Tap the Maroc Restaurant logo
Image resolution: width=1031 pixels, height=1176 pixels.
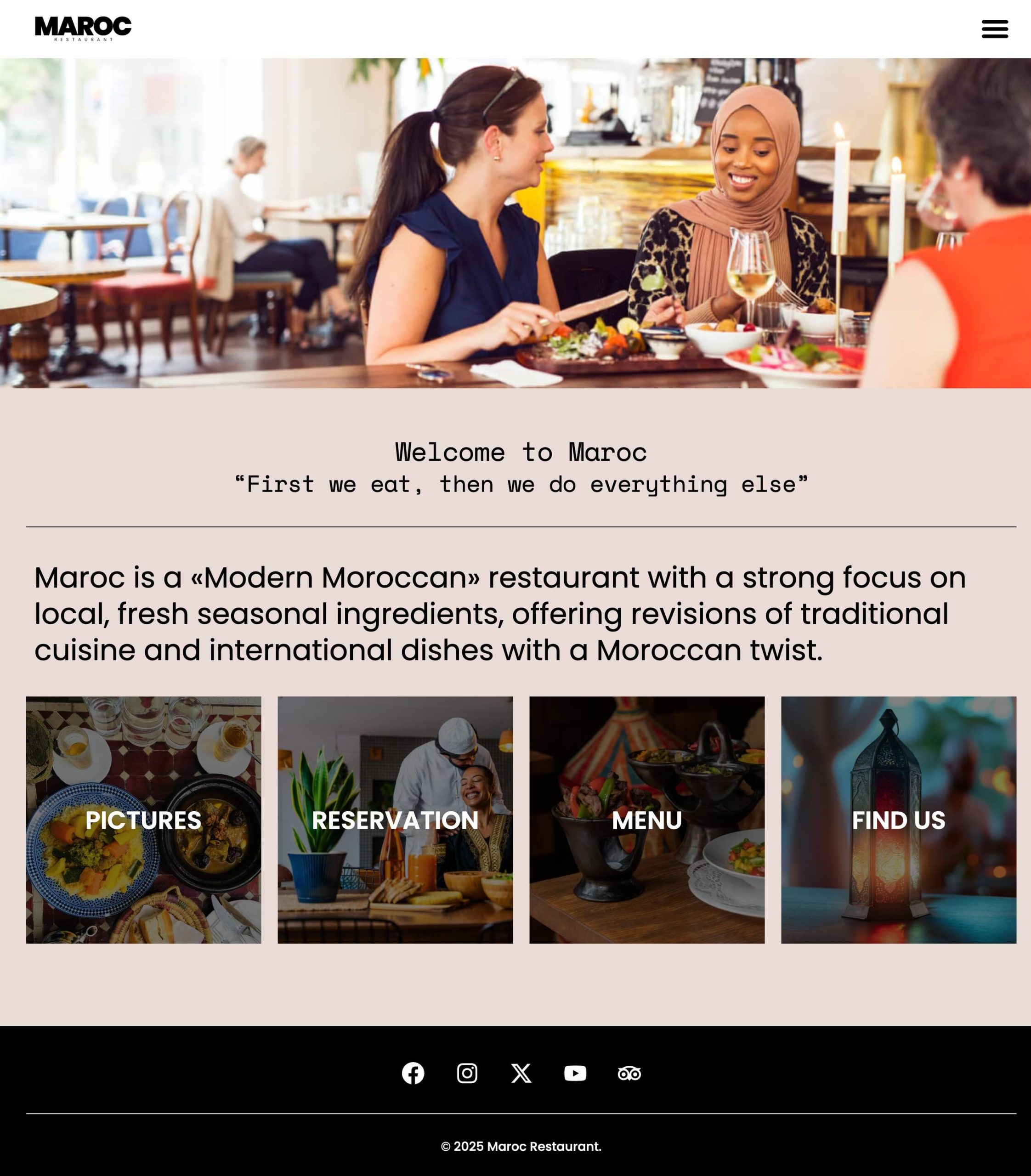click(x=83, y=28)
